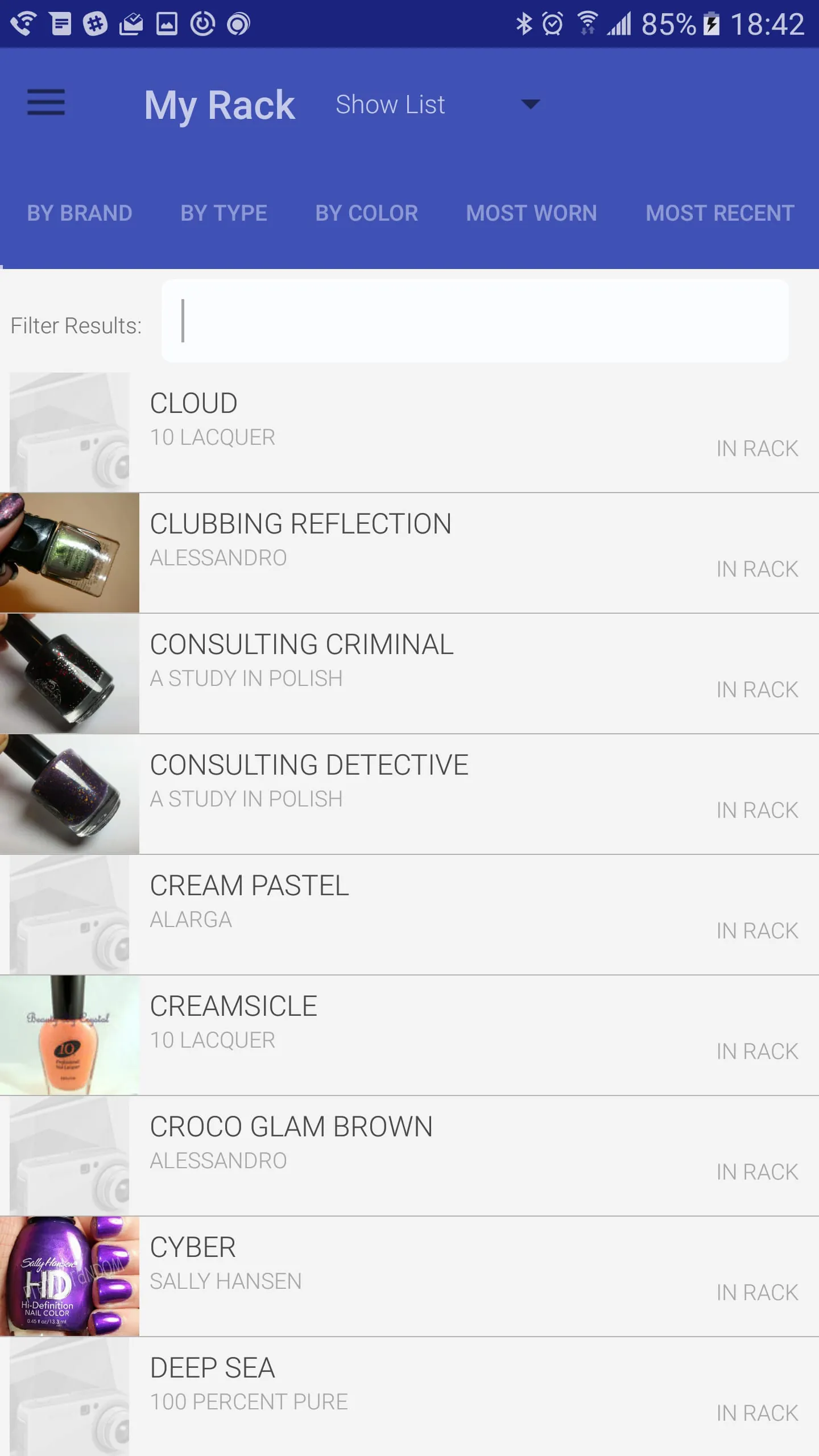819x1456 pixels.
Task: View Croco Glam Brown details
Action: (x=409, y=1156)
